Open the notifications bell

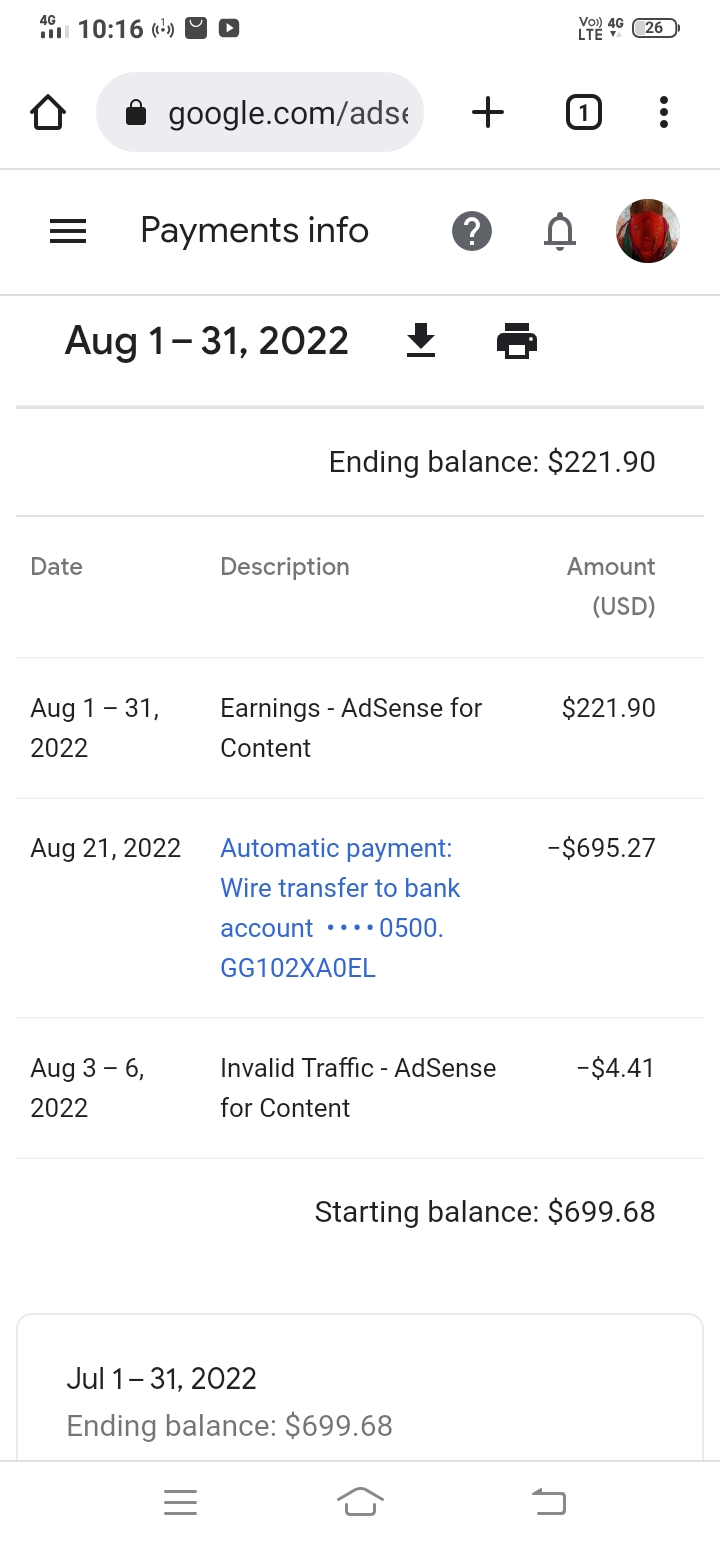(560, 232)
